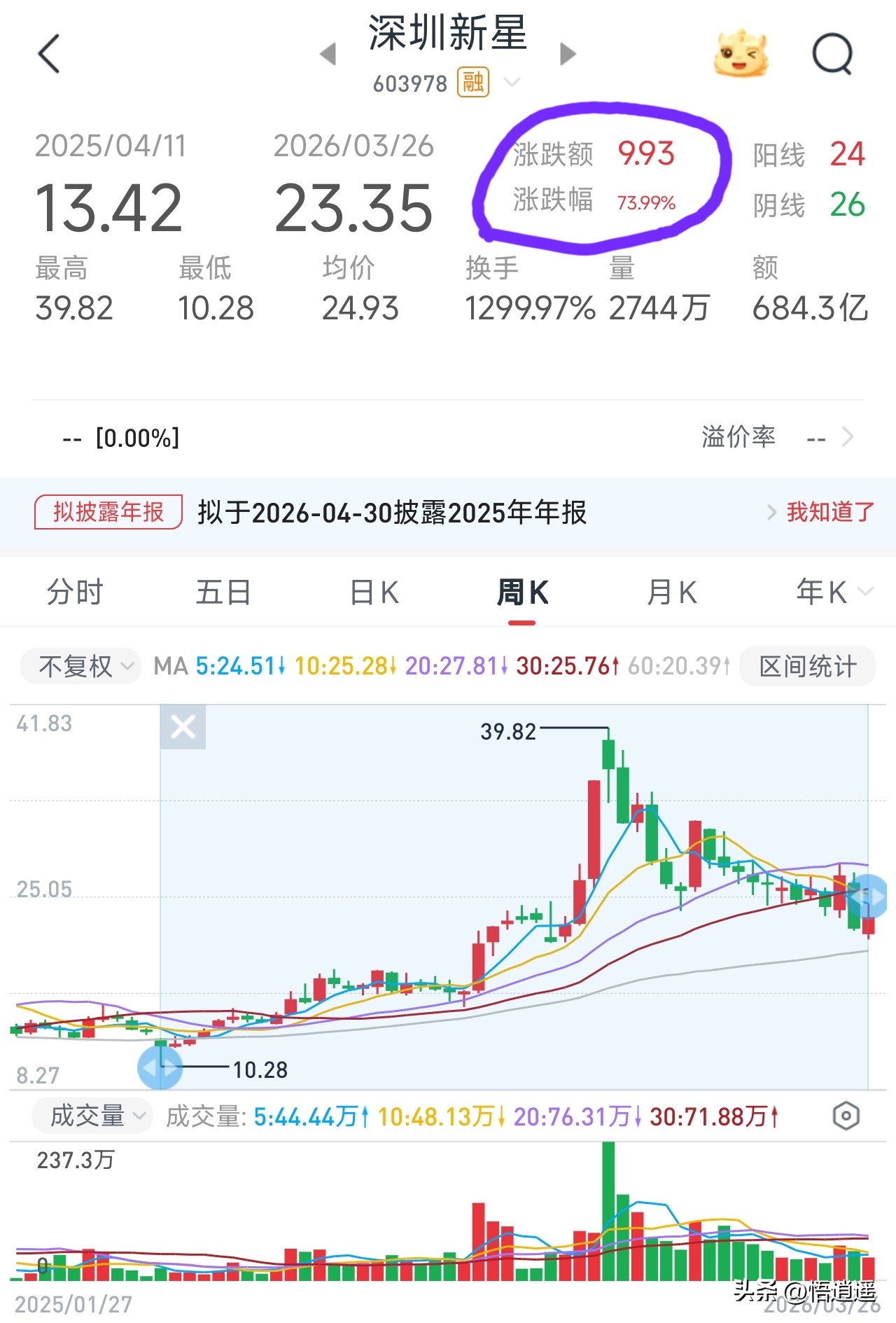Select next stock with right arrow

pyautogui.click(x=567, y=53)
